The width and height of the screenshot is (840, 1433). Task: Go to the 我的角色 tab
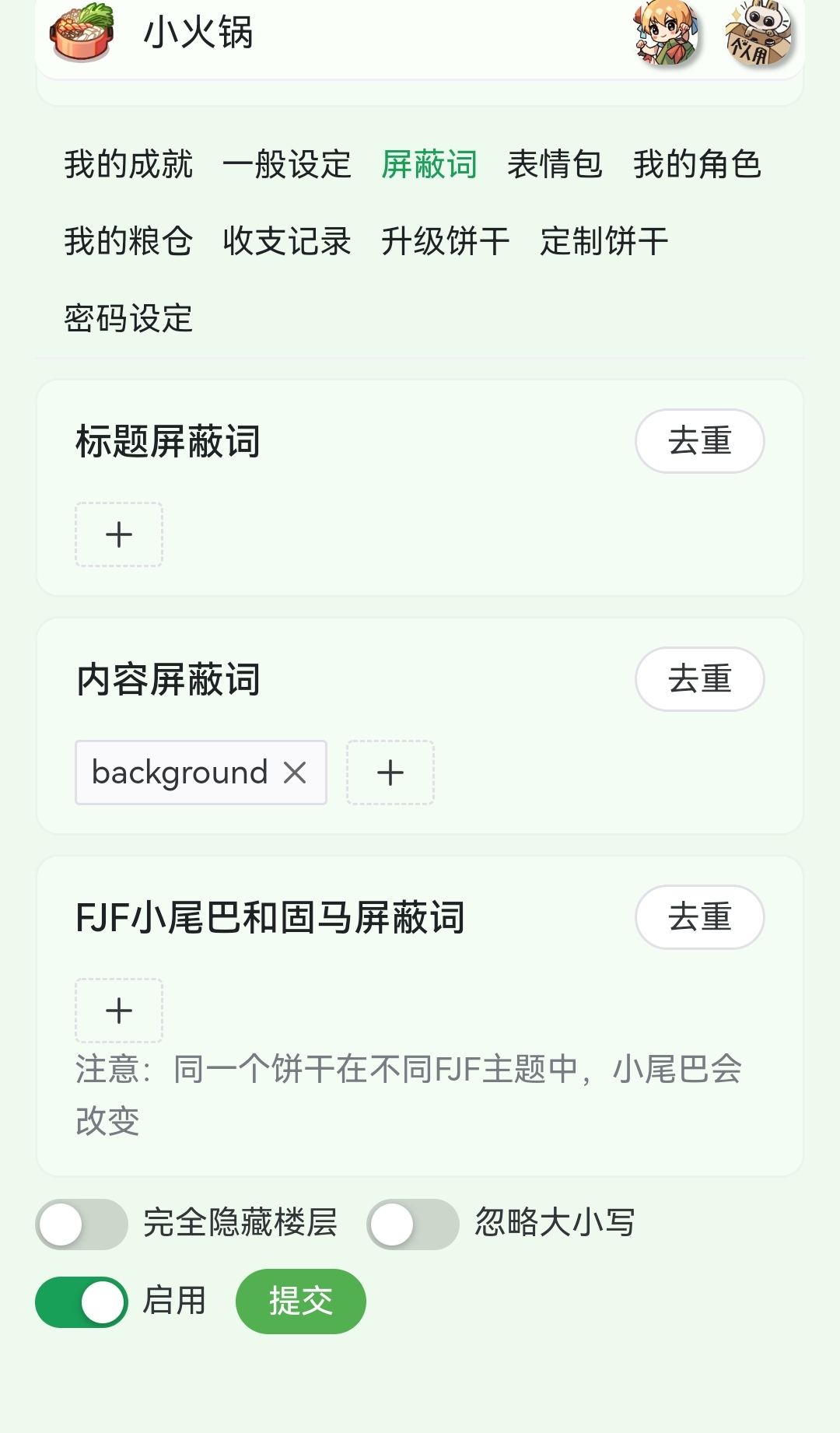[x=697, y=165]
